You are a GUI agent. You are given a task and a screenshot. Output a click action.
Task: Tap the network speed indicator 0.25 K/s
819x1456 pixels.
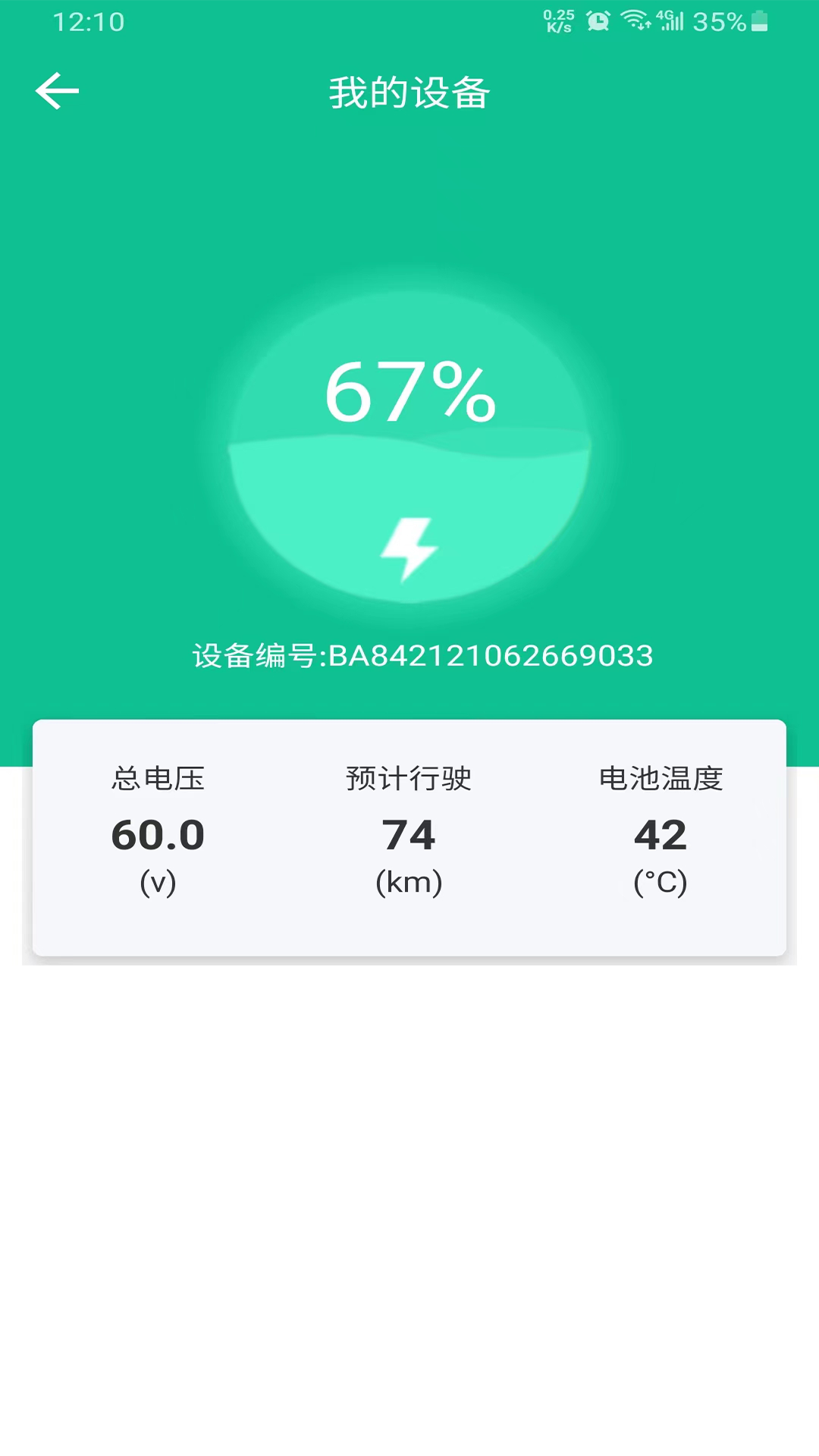[559, 19]
